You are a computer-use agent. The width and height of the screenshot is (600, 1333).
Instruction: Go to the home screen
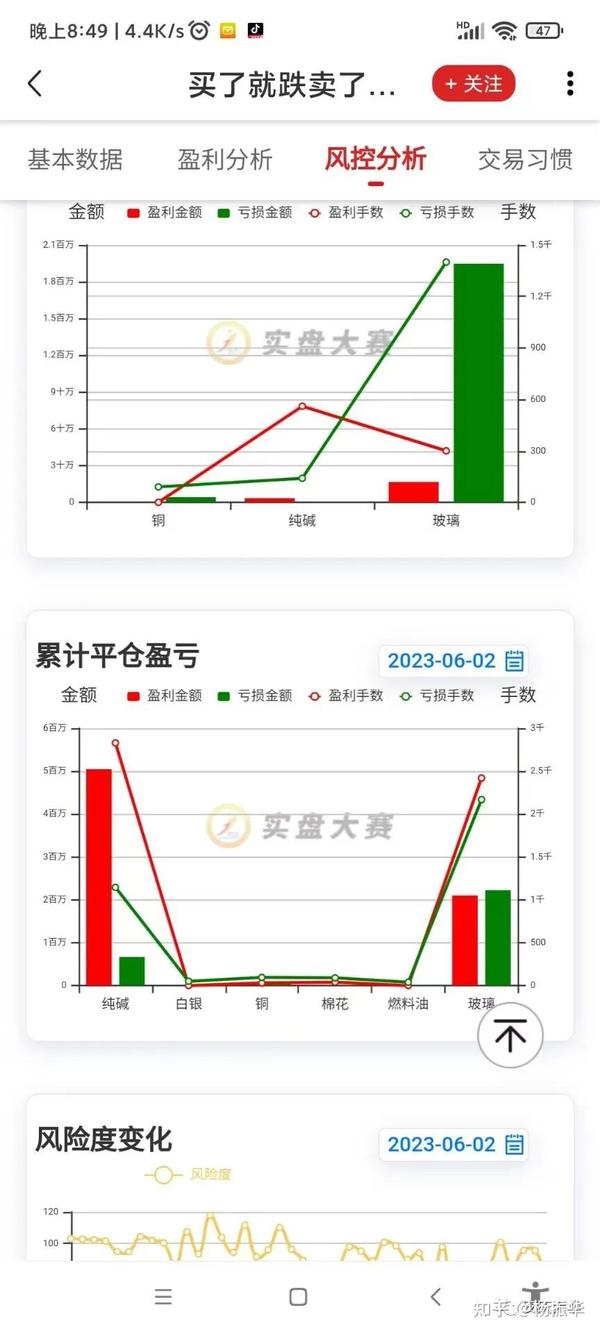(x=298, y=1297)
